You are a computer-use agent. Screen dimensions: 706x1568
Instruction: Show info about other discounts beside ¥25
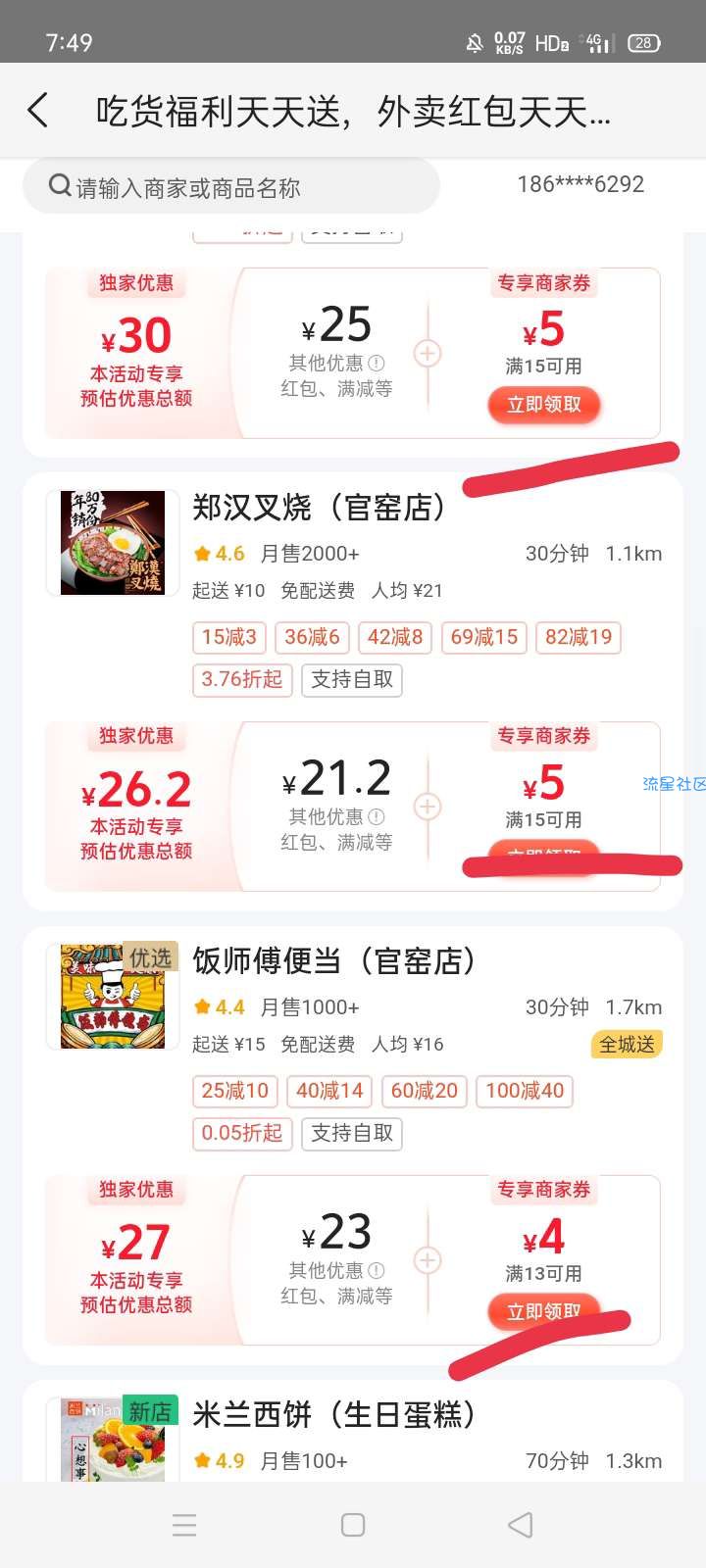(x=376, y=363)
